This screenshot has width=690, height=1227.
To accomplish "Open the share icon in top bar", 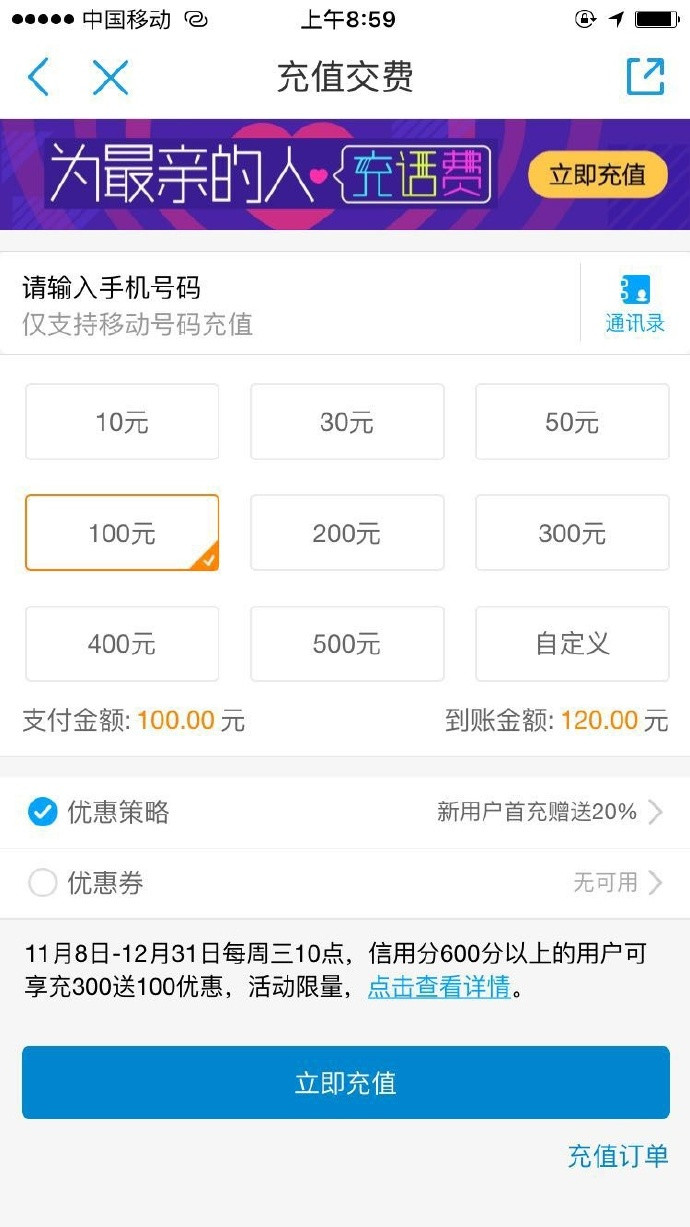I will pyautogui.click(x=645, y=77).
